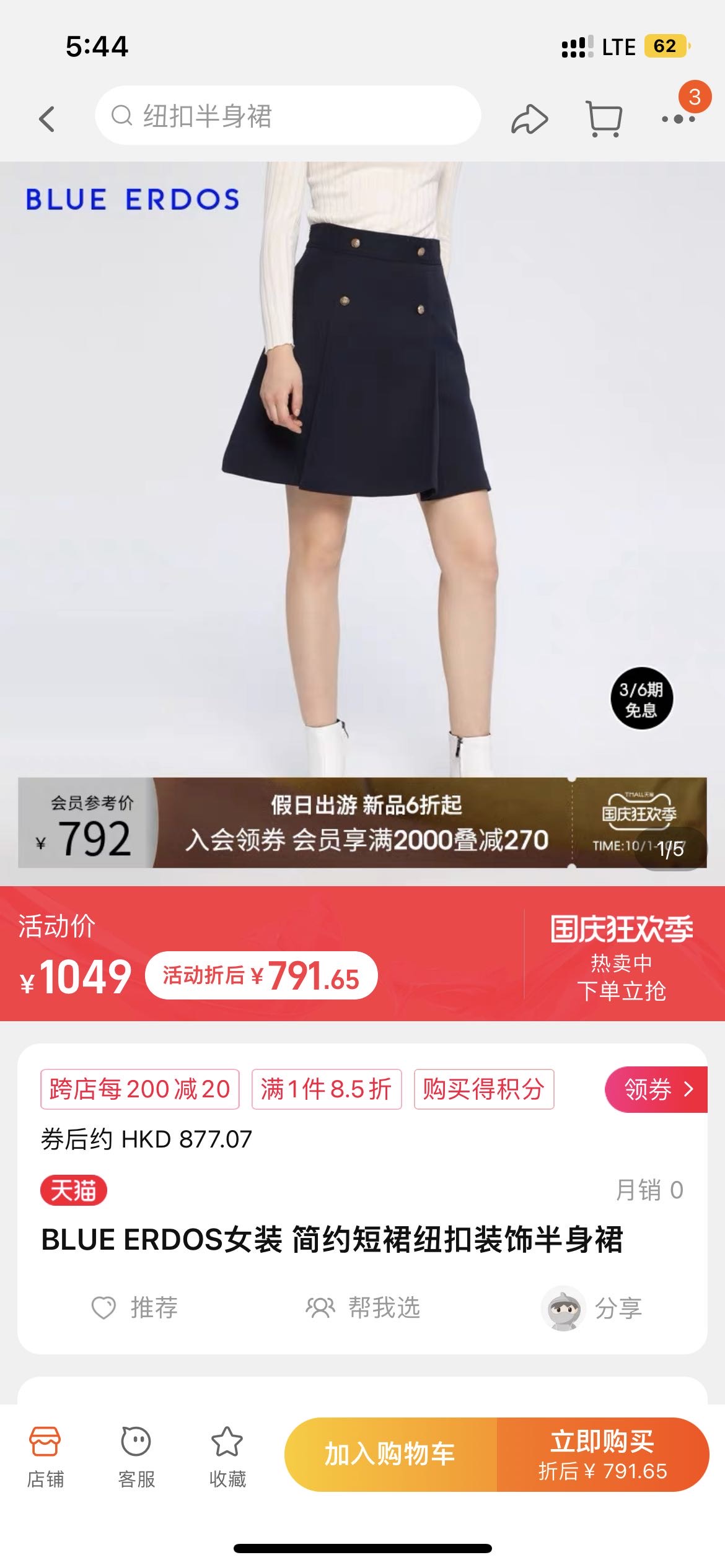
Task: Visit the 店铺 store page
Action: pos(45,1457)
